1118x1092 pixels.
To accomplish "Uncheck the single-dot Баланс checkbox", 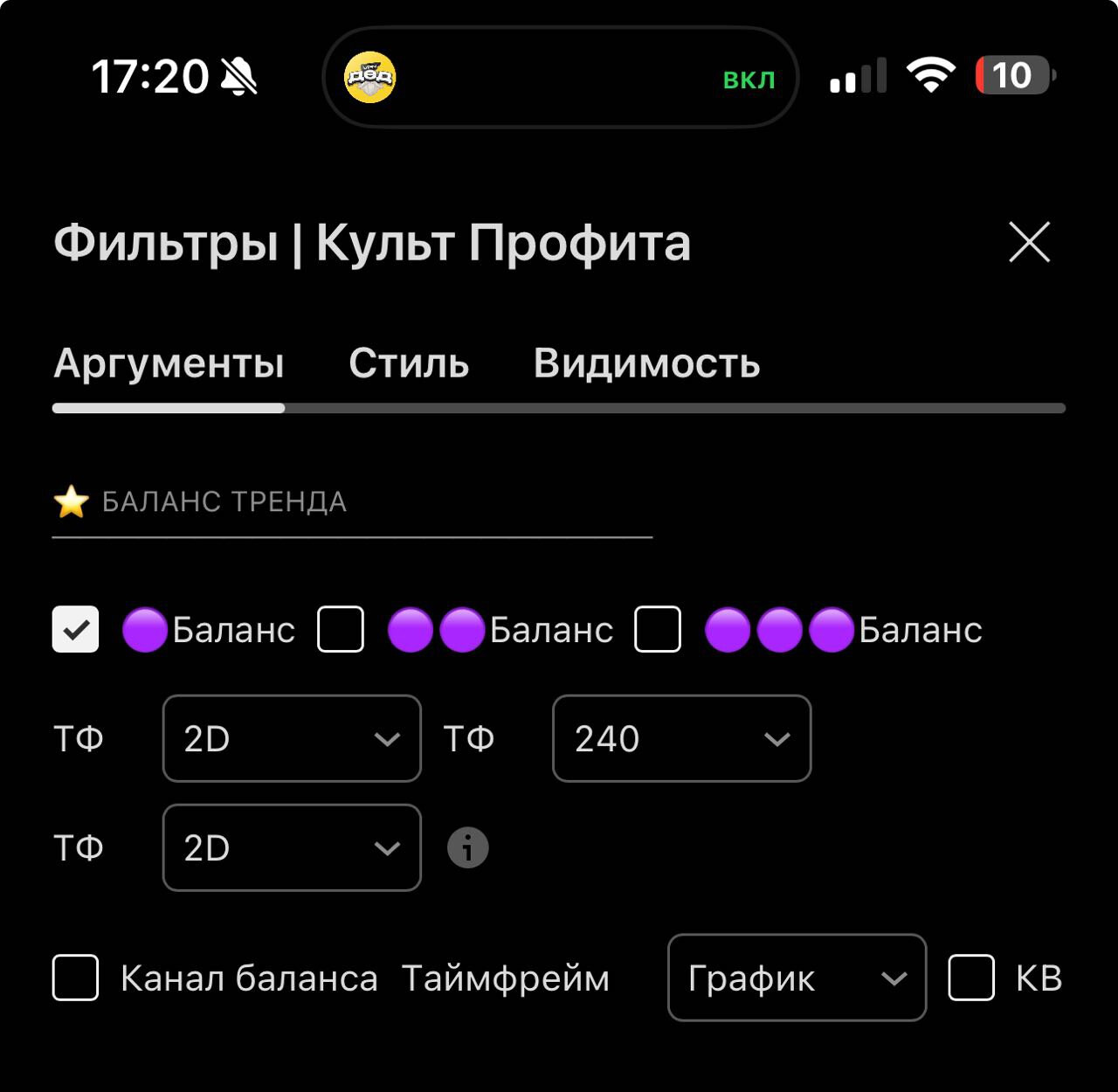I will pos(76,630).
